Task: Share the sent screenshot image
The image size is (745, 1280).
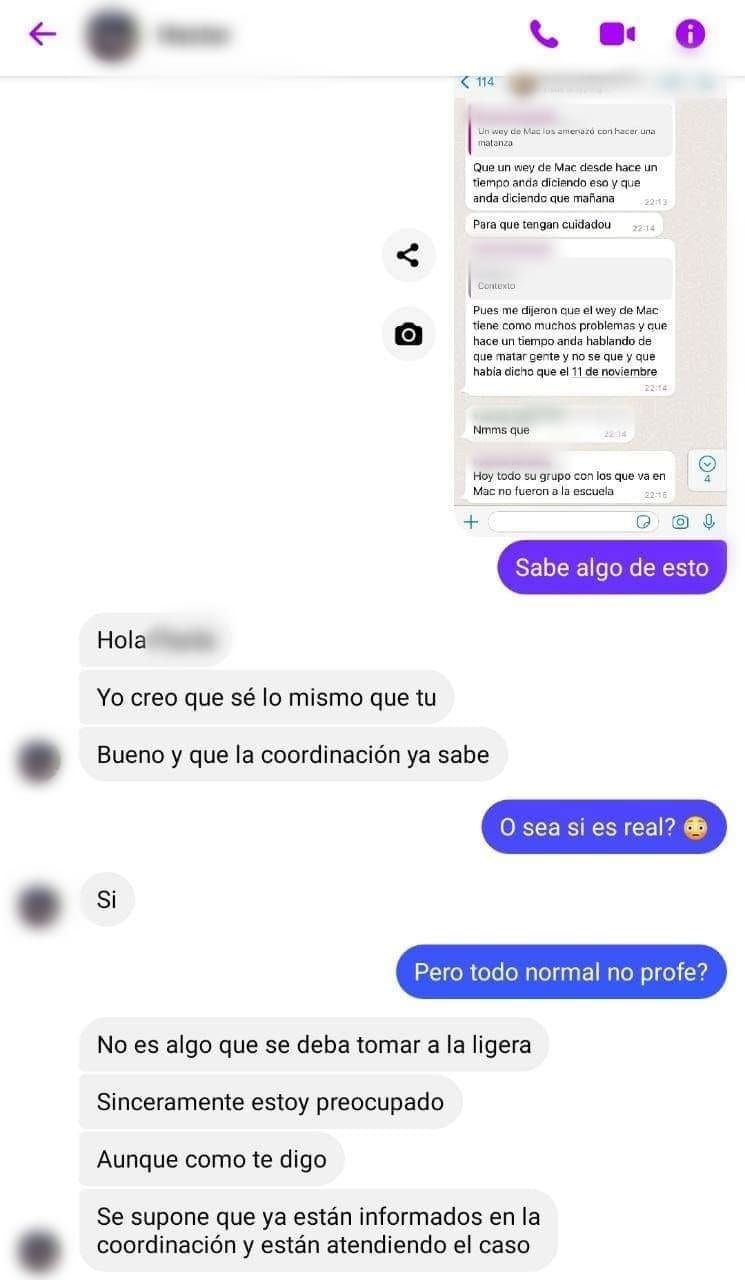Action: pyautogui.click(x=408, y=255)
